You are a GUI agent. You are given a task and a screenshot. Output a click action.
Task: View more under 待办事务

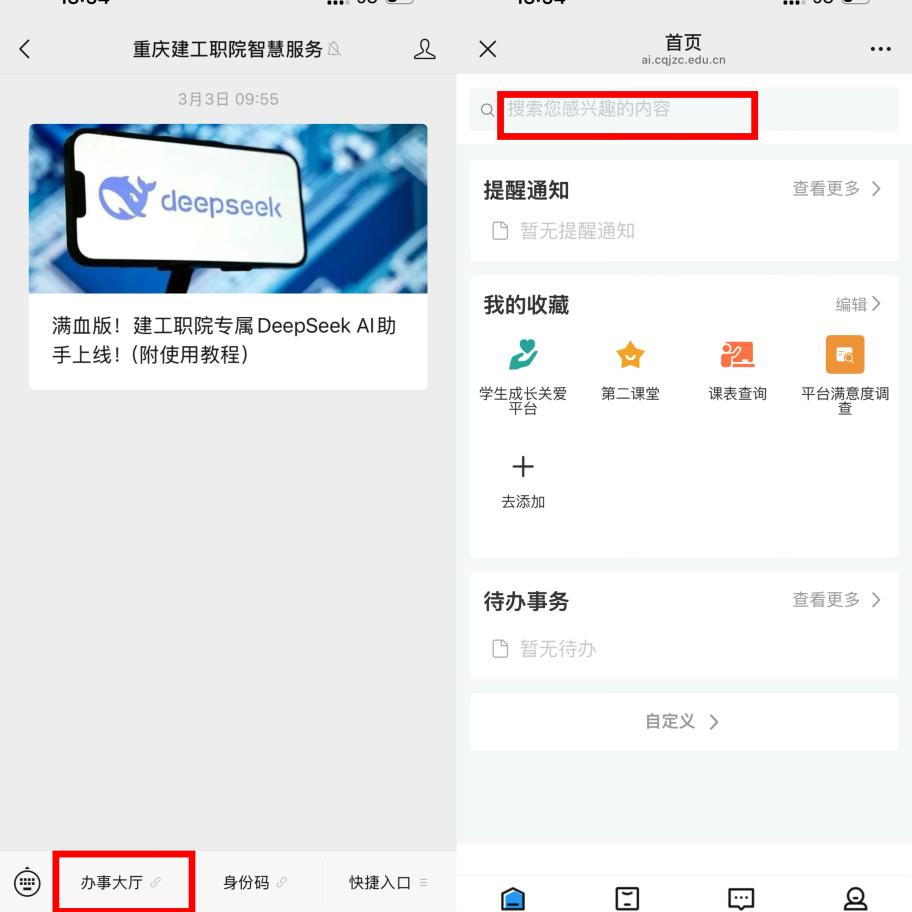tap(836, 600)
